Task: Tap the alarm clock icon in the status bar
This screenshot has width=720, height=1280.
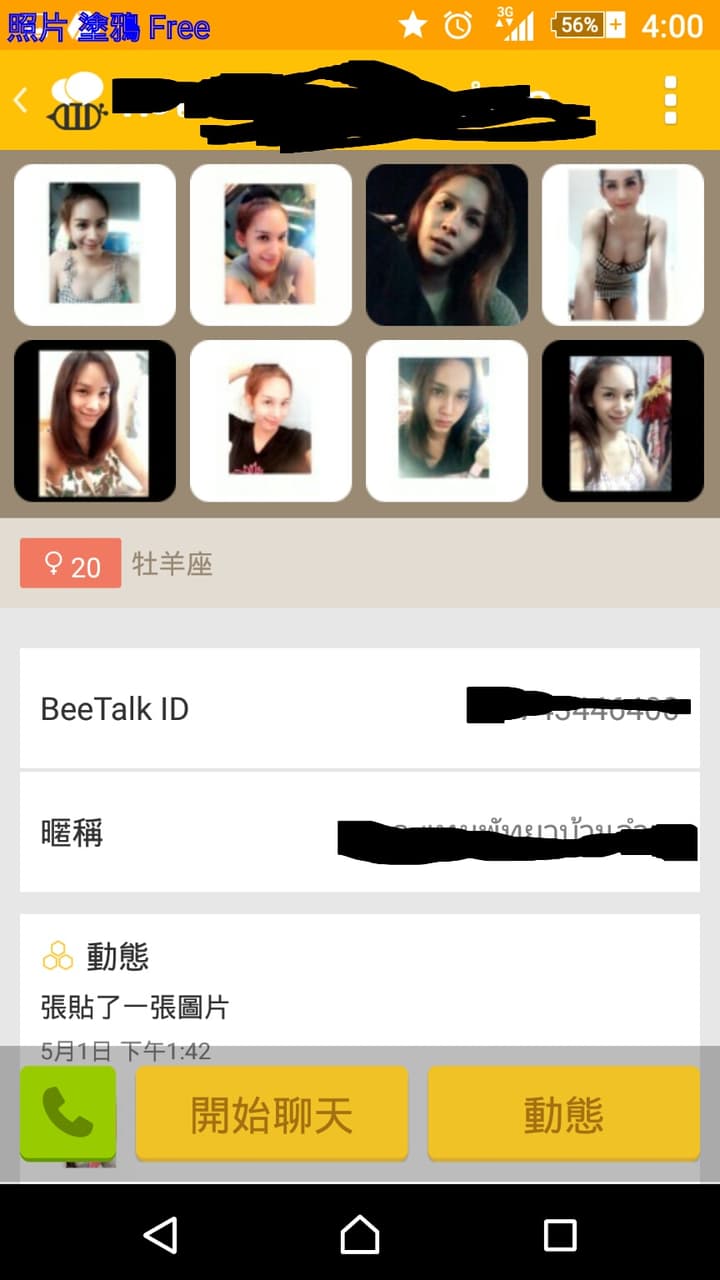Action: click(x=457, y=27)
